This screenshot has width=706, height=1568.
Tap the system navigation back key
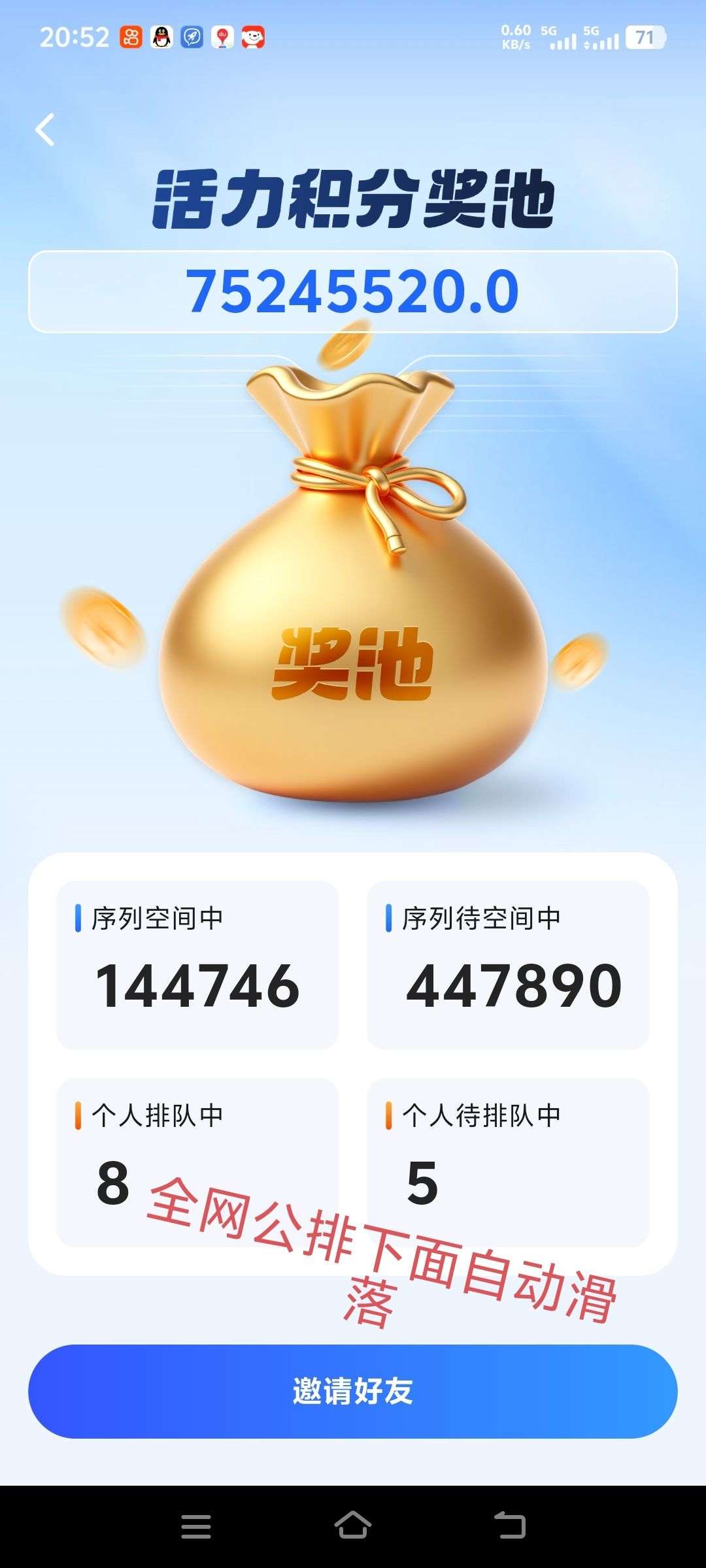coord(510,1526)
